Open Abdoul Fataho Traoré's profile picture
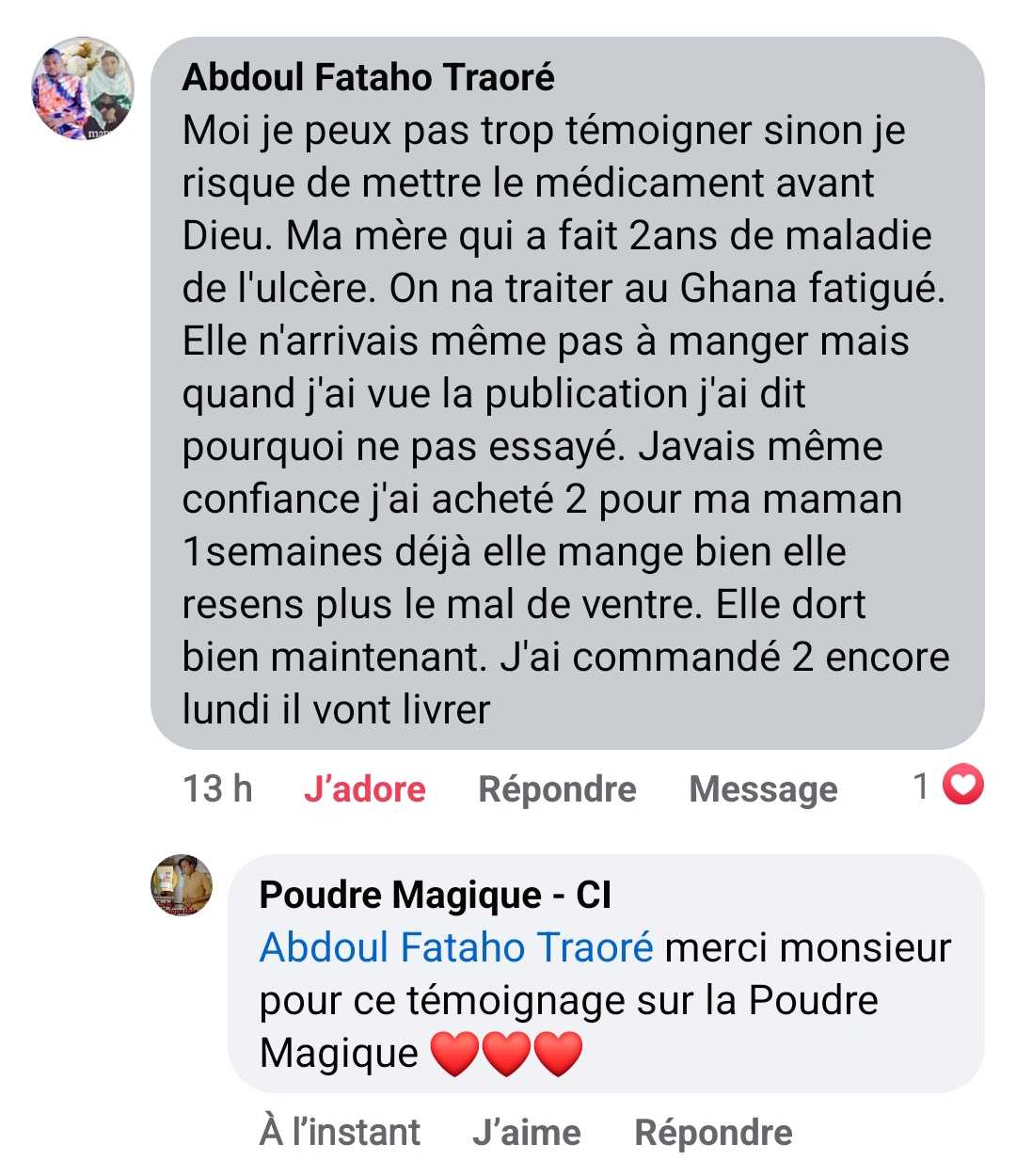This screenshot has width=1016, height=1176. 83,89
